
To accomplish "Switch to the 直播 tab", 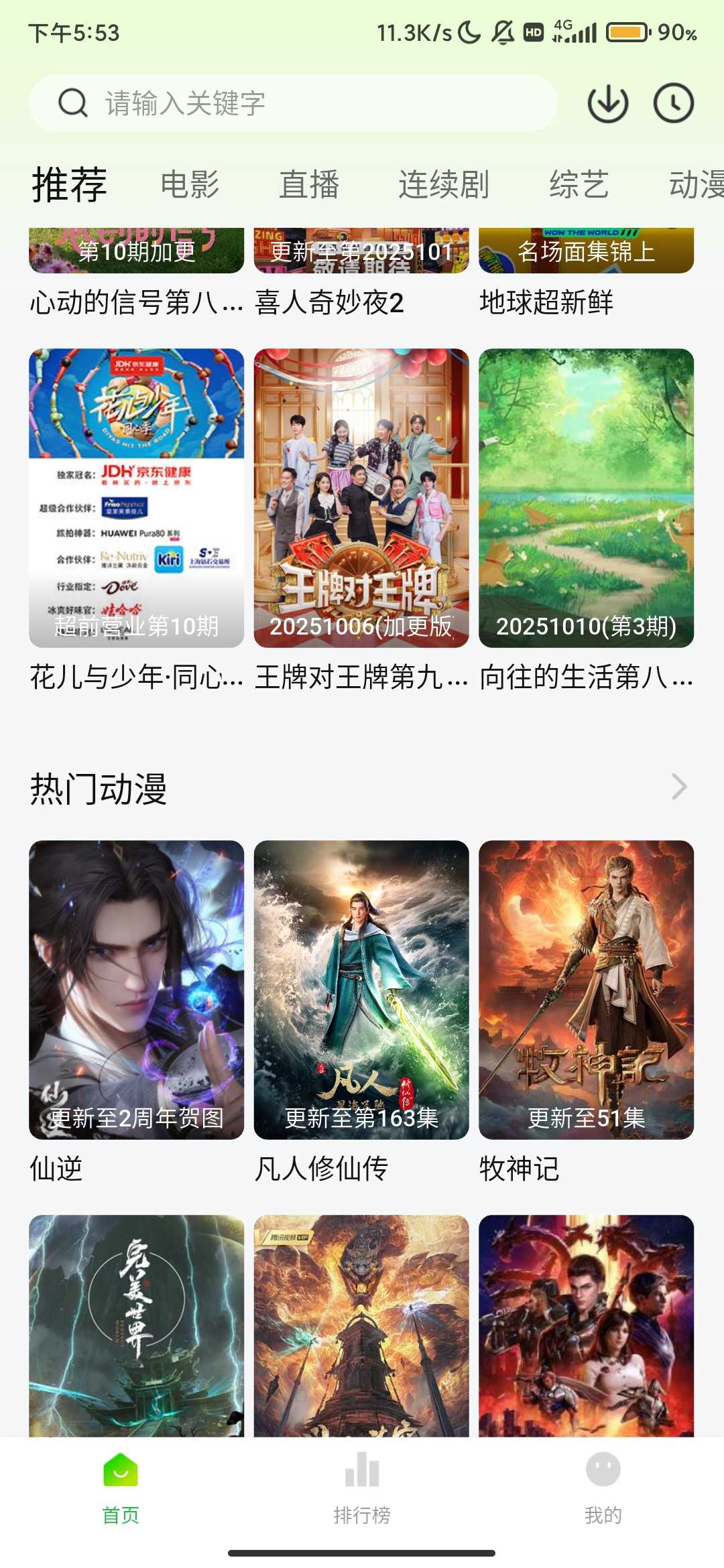I will click(309, 184).
